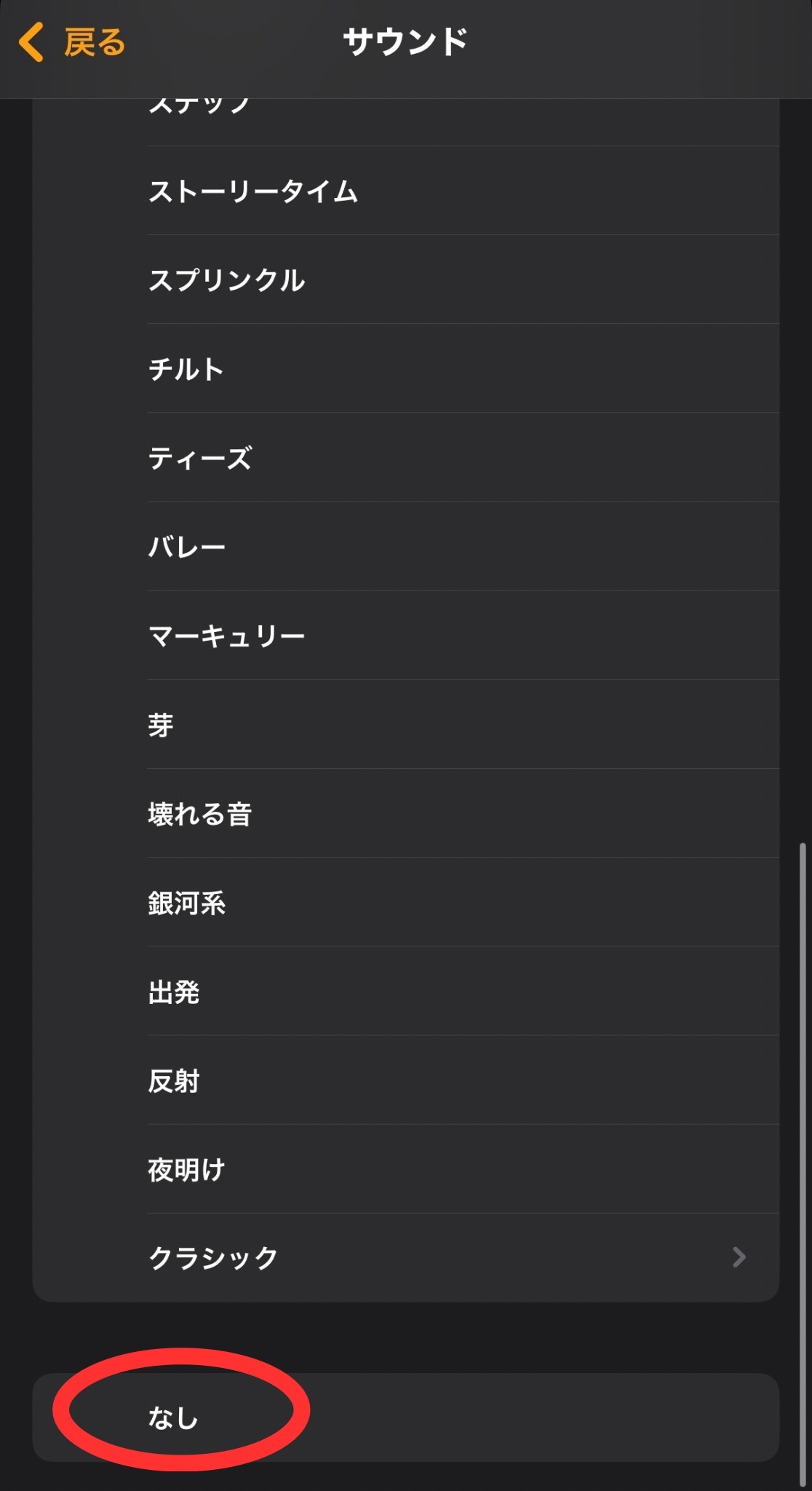The image size is (812, 1491).
Task: Select the ストーリータイム sound
Action: (406, 191)
